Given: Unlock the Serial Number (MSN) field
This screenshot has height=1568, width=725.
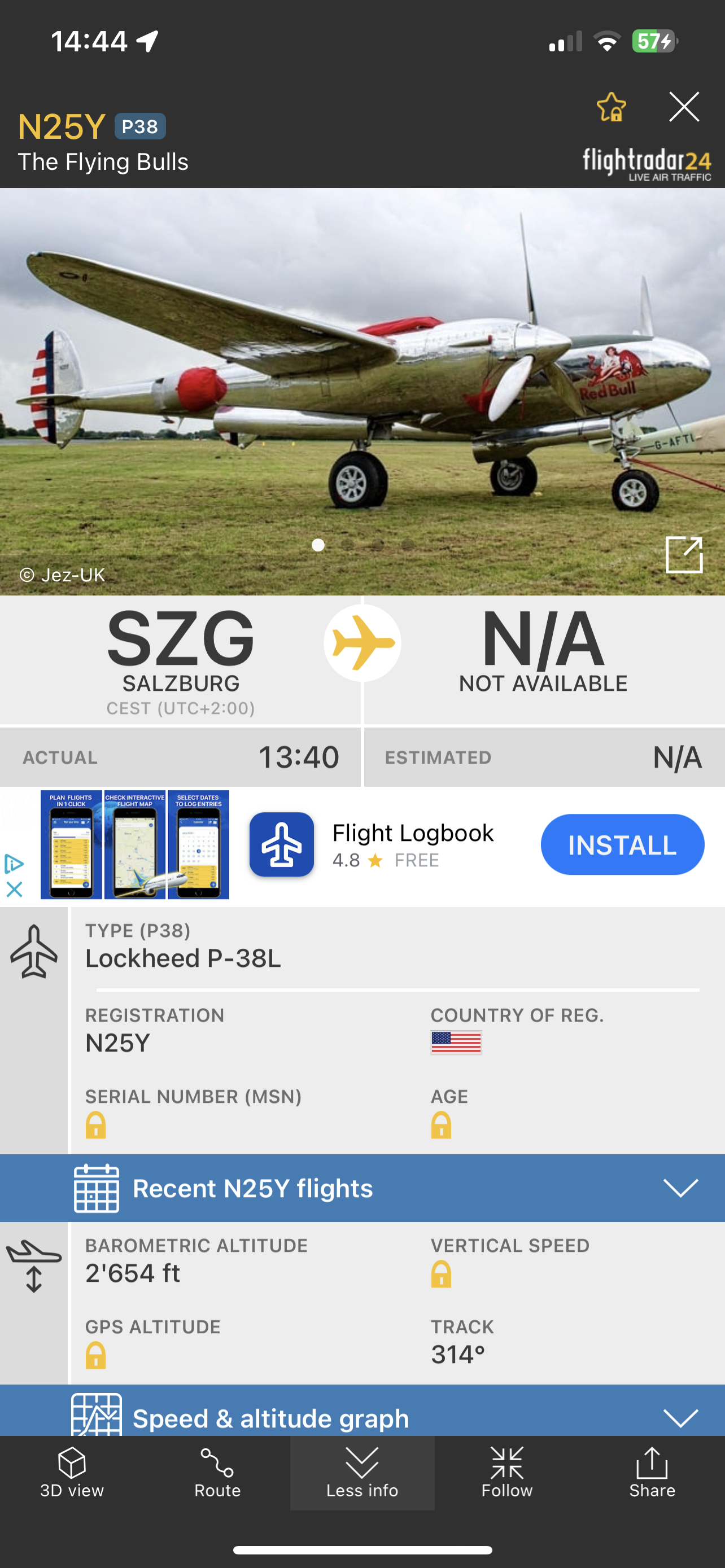Looking at the screenshot, I should [x=95, y=1125].
